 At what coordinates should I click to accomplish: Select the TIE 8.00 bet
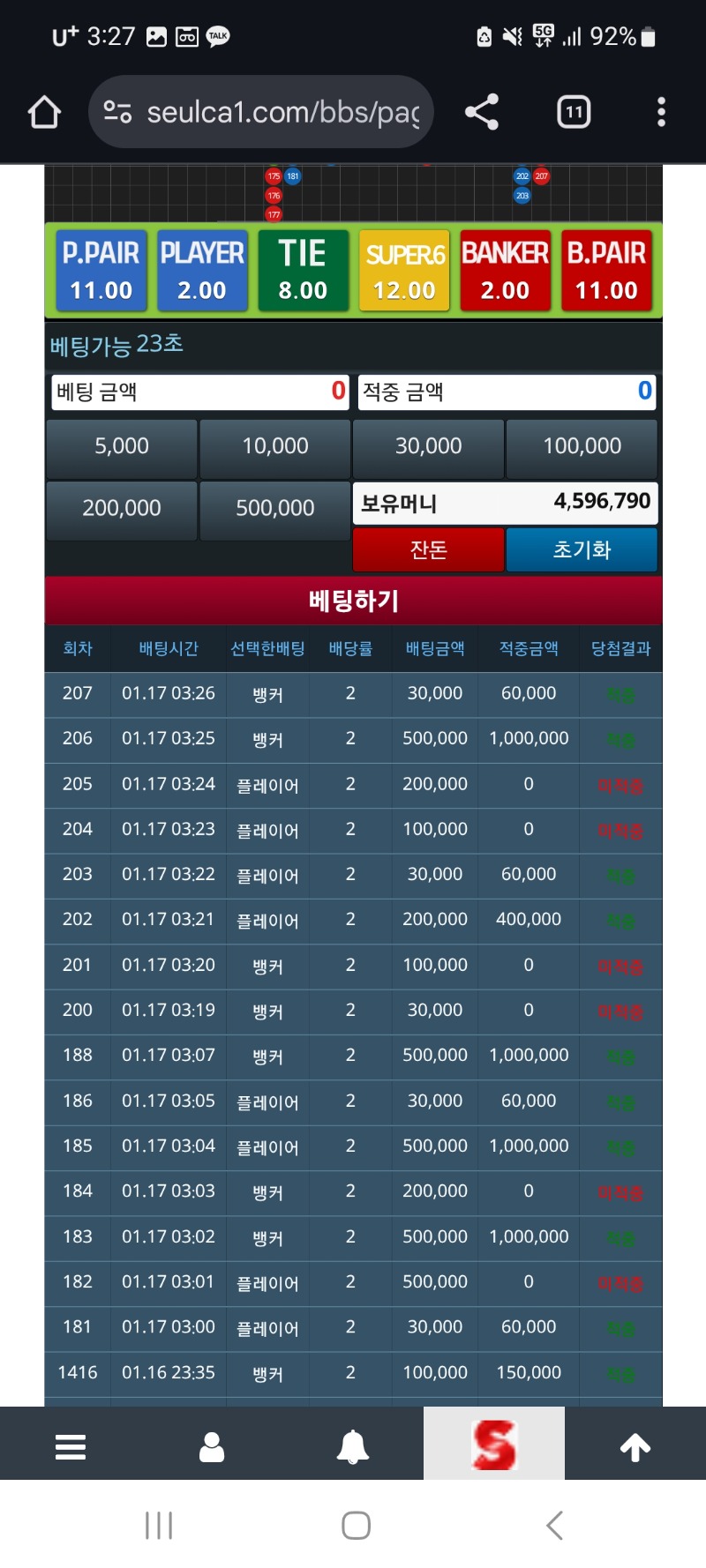pyautogui.click(x=303, y=271)
